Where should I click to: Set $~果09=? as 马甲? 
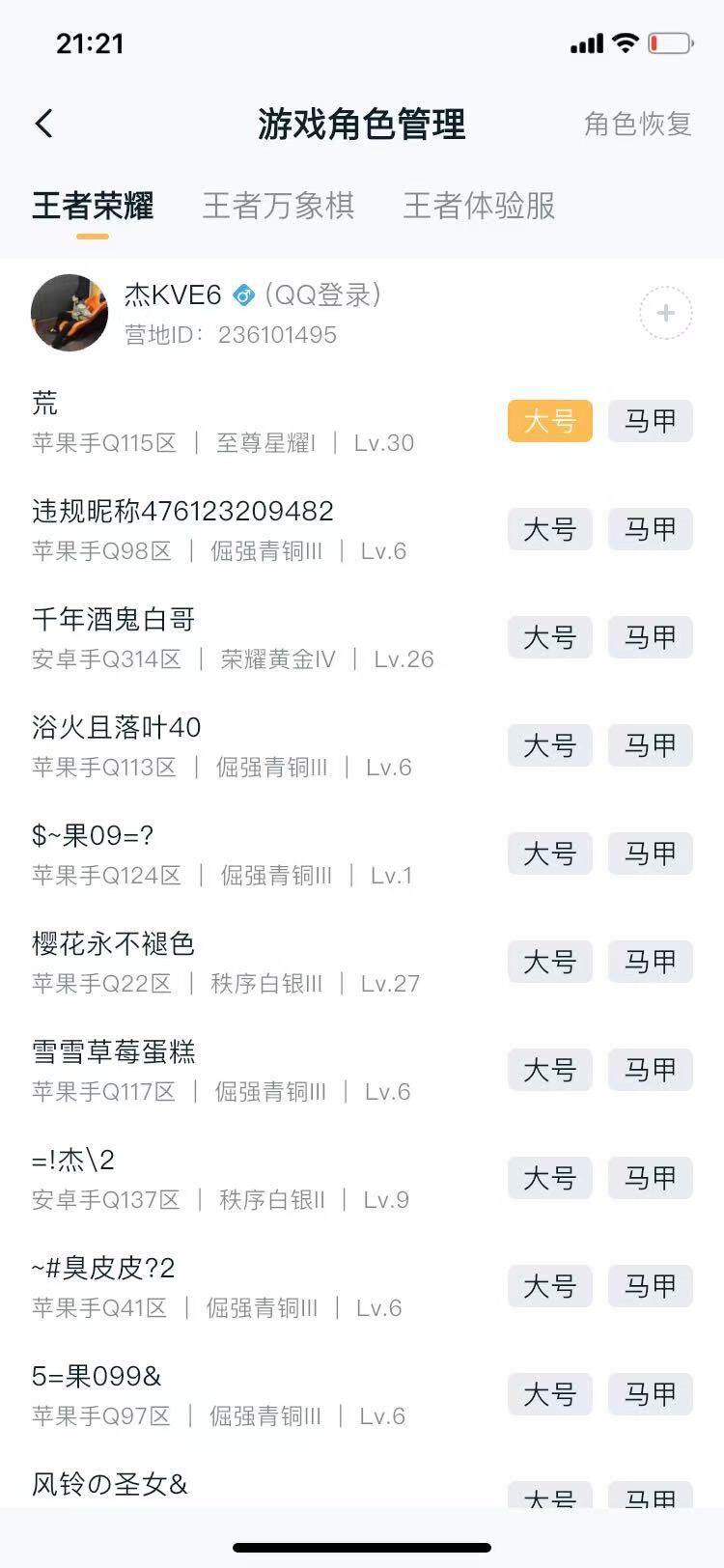(x=650, y=854)
